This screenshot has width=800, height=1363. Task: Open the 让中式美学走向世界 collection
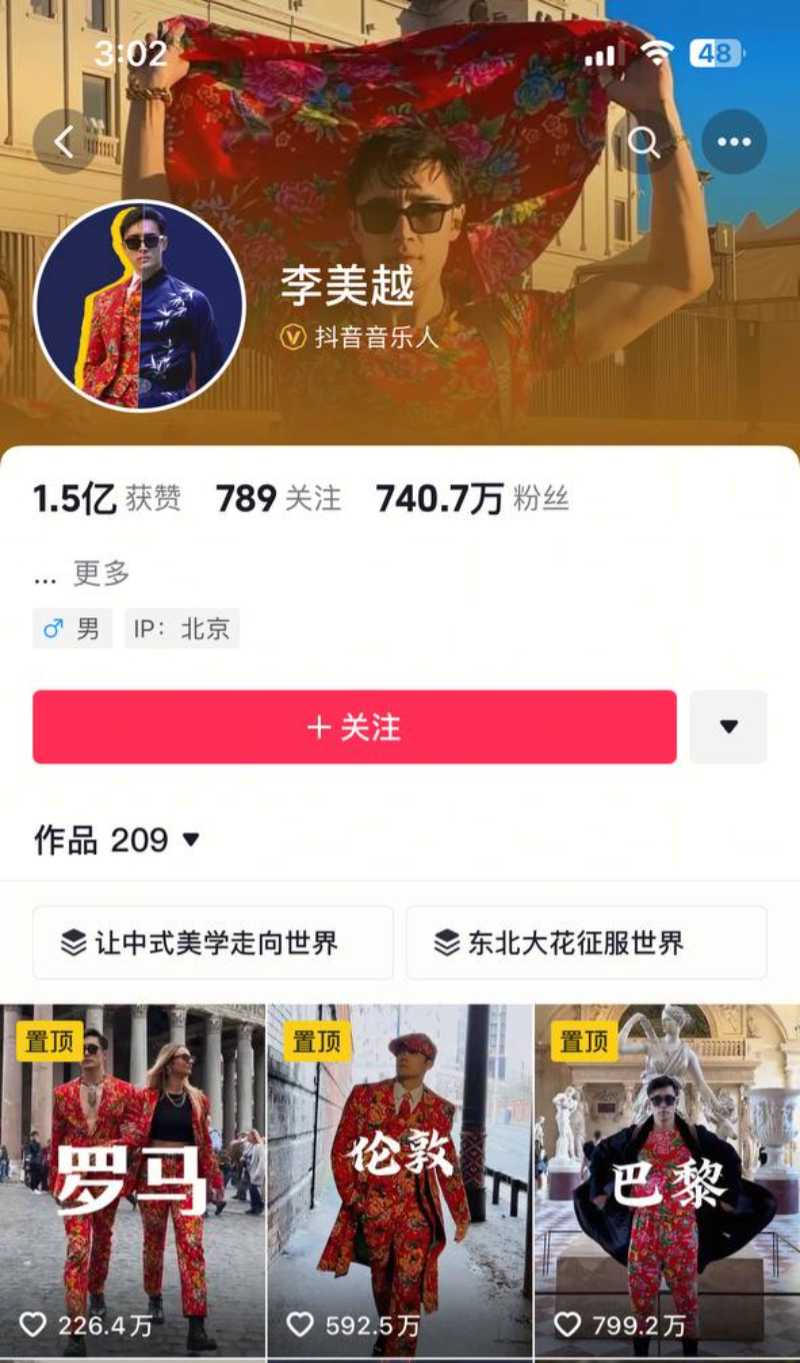213,942
